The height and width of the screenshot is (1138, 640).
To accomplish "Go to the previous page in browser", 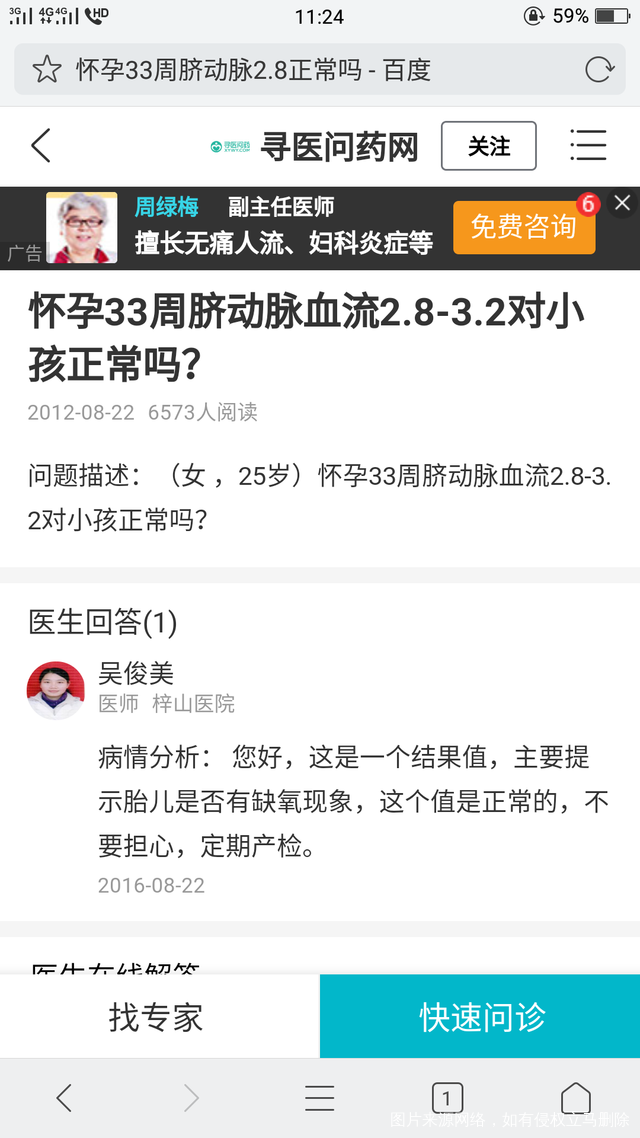I will coord(64,1098).
